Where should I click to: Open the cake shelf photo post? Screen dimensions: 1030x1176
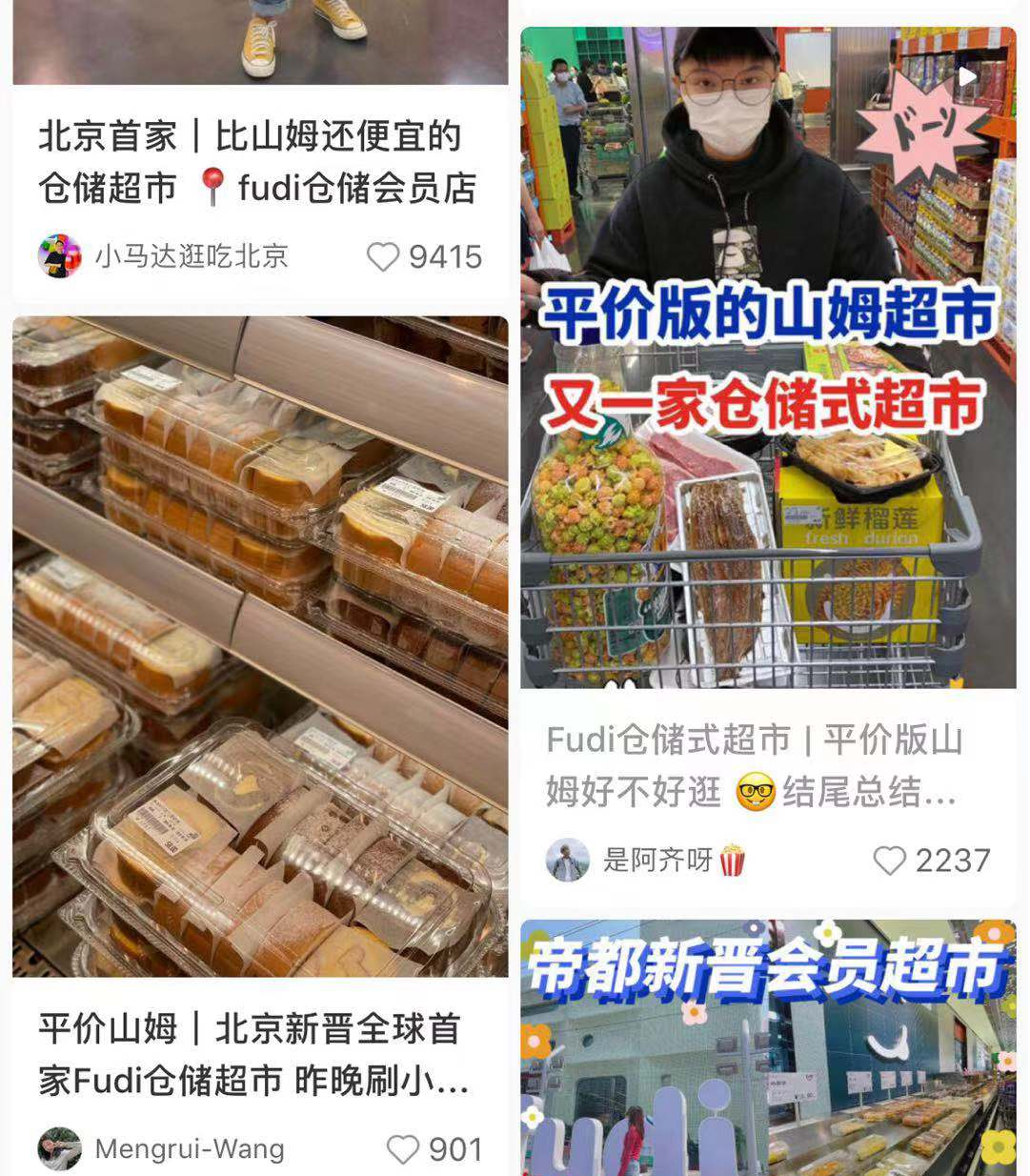tap(260, 646)
